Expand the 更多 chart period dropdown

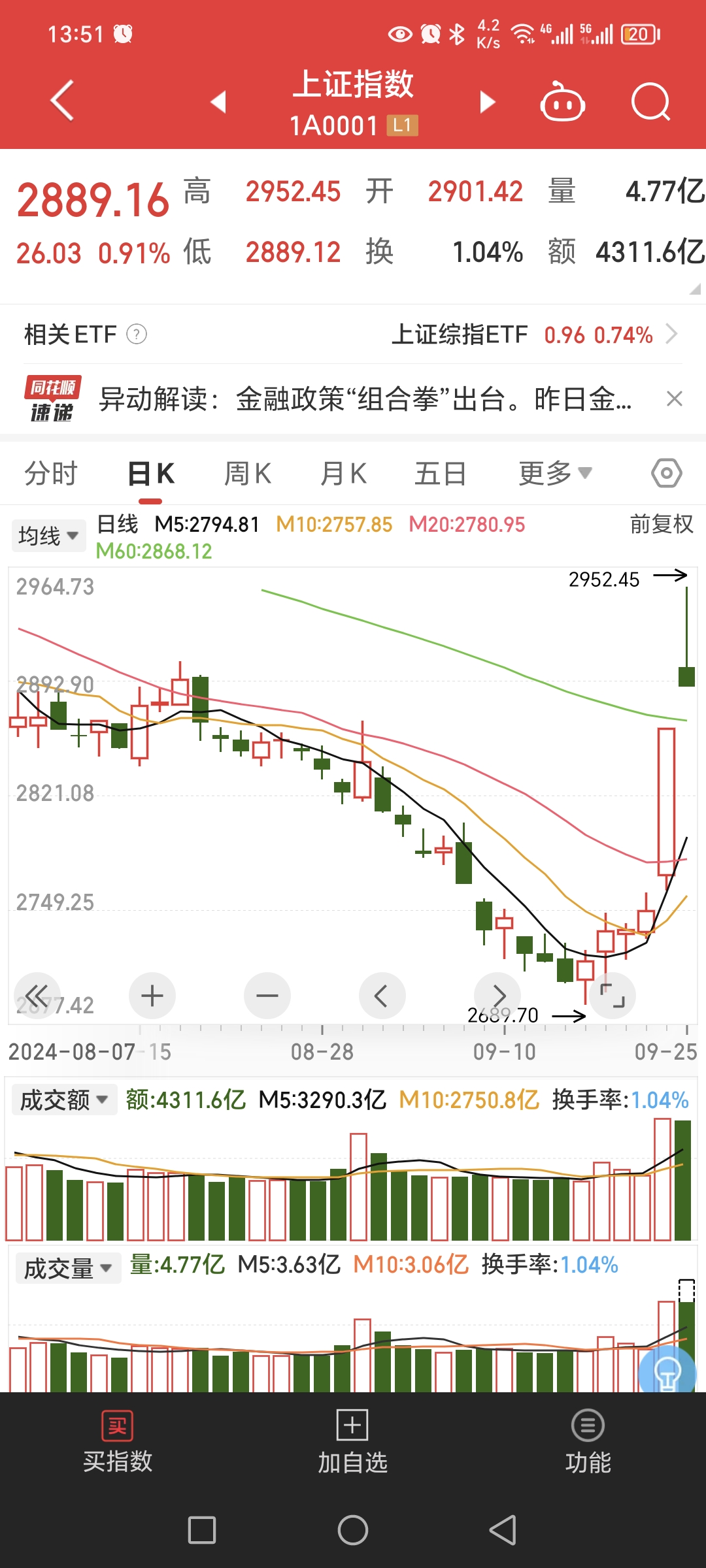(x=554, y=474)
